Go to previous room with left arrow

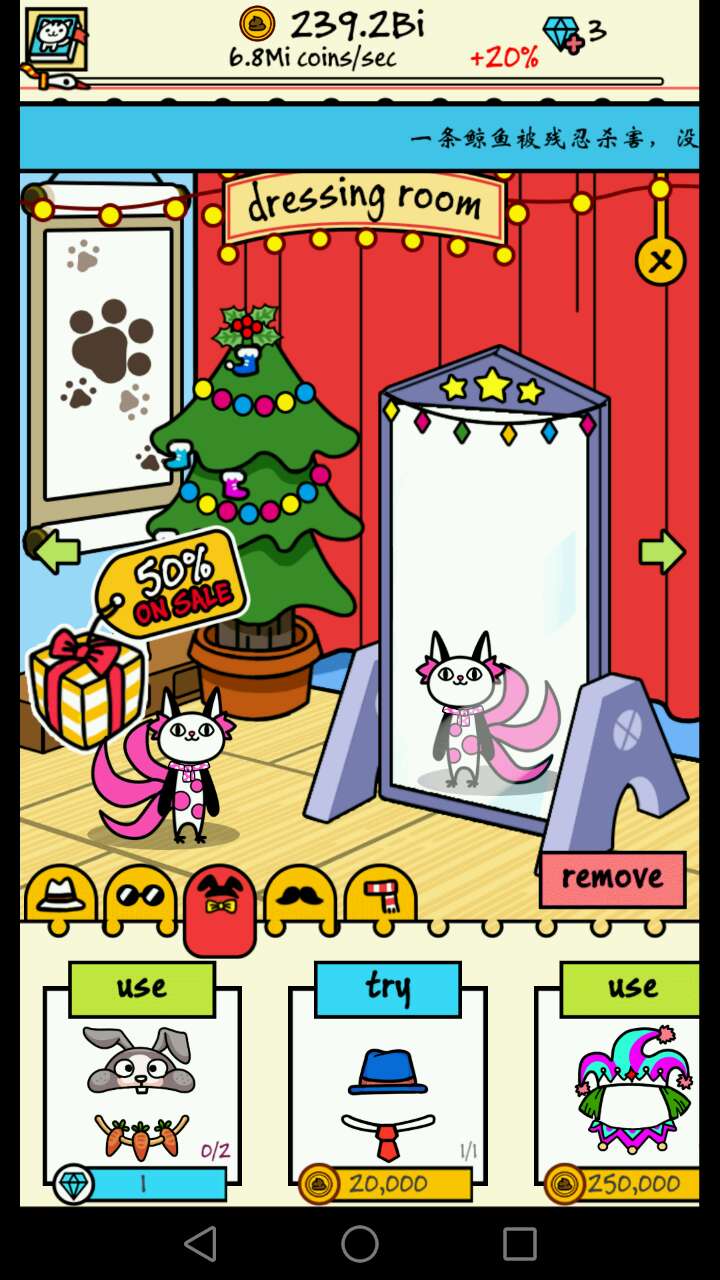pyautogui.click(x=56, y=551)
